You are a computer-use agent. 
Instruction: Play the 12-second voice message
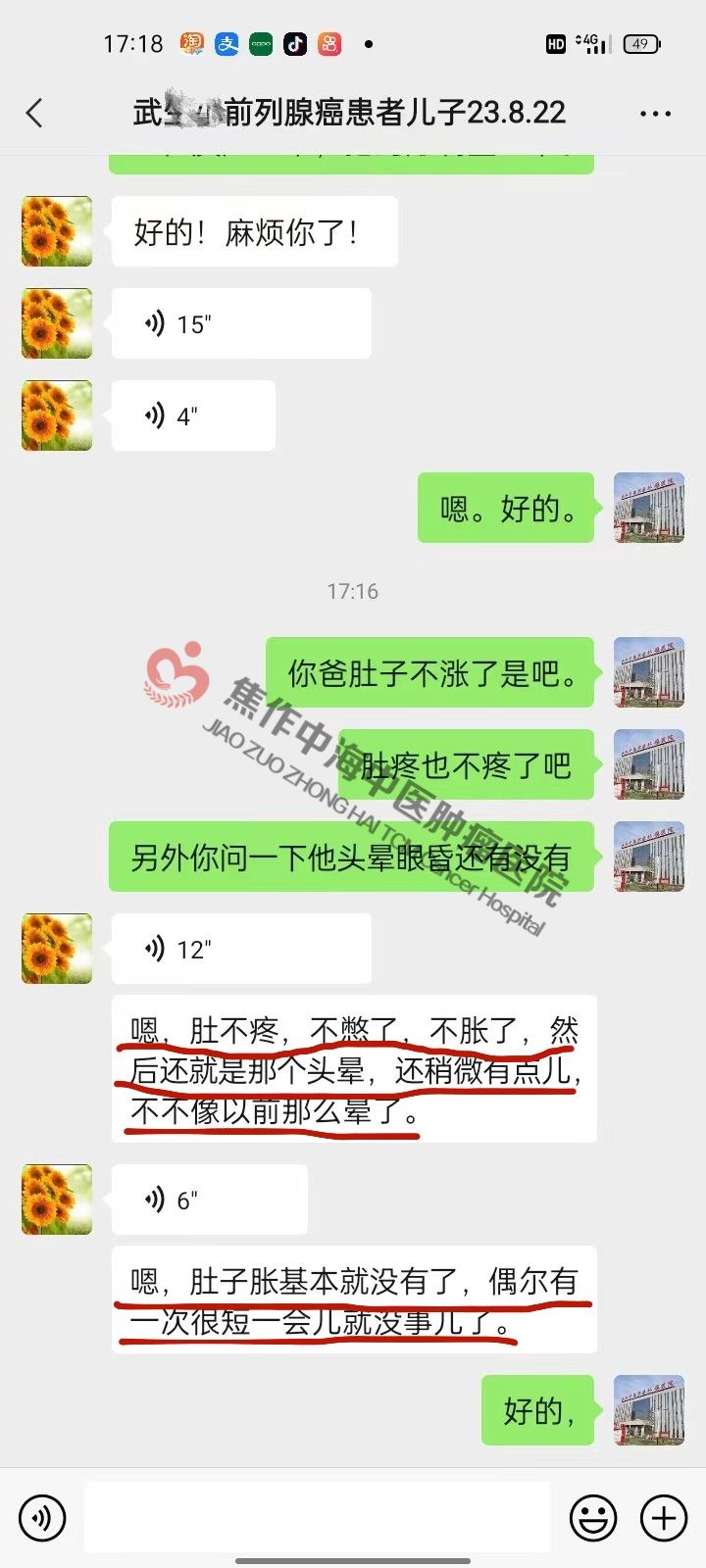[240, 949]
